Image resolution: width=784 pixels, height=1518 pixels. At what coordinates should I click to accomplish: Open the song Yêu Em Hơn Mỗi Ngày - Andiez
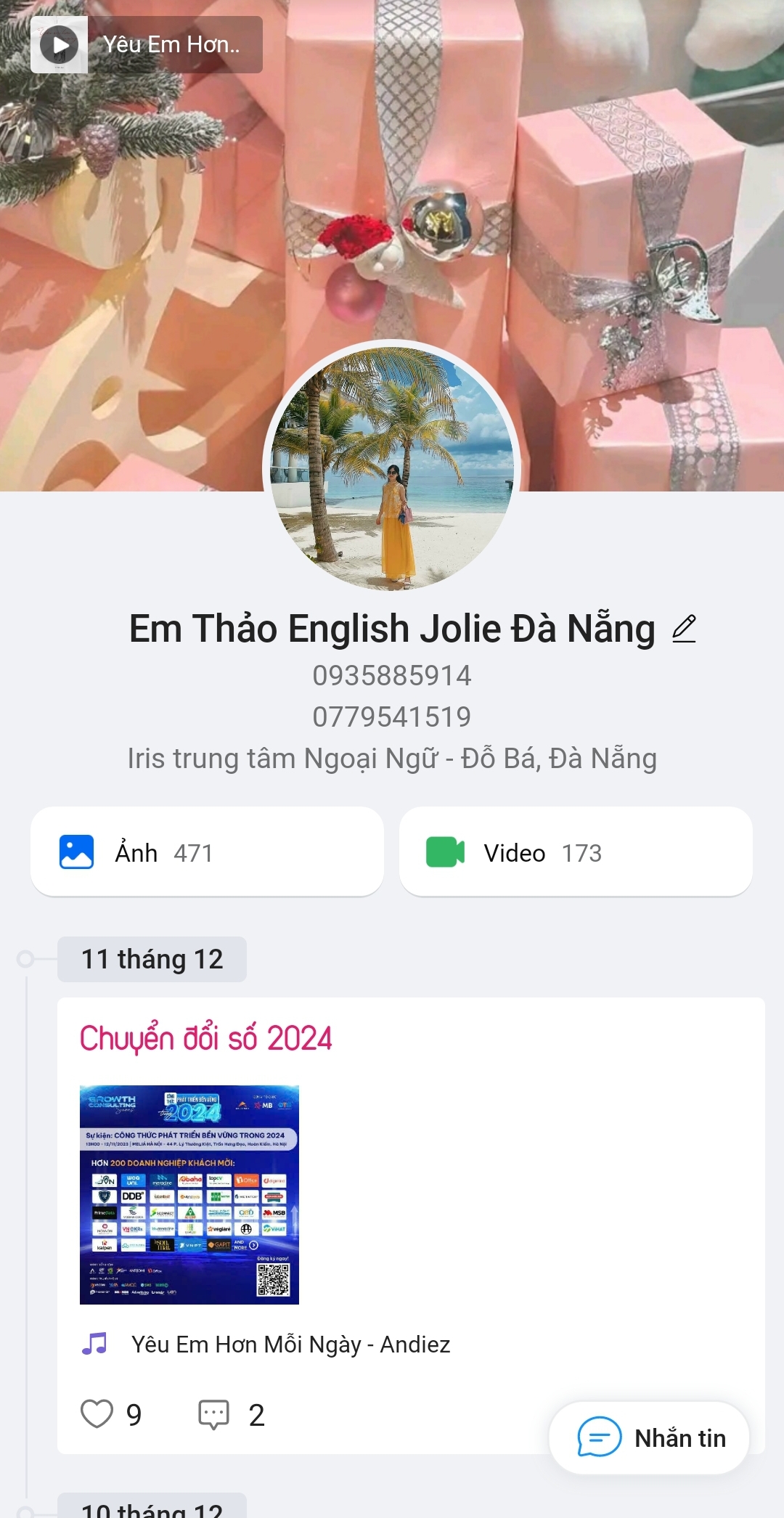pyautogui.click(x=290, y=1344)
